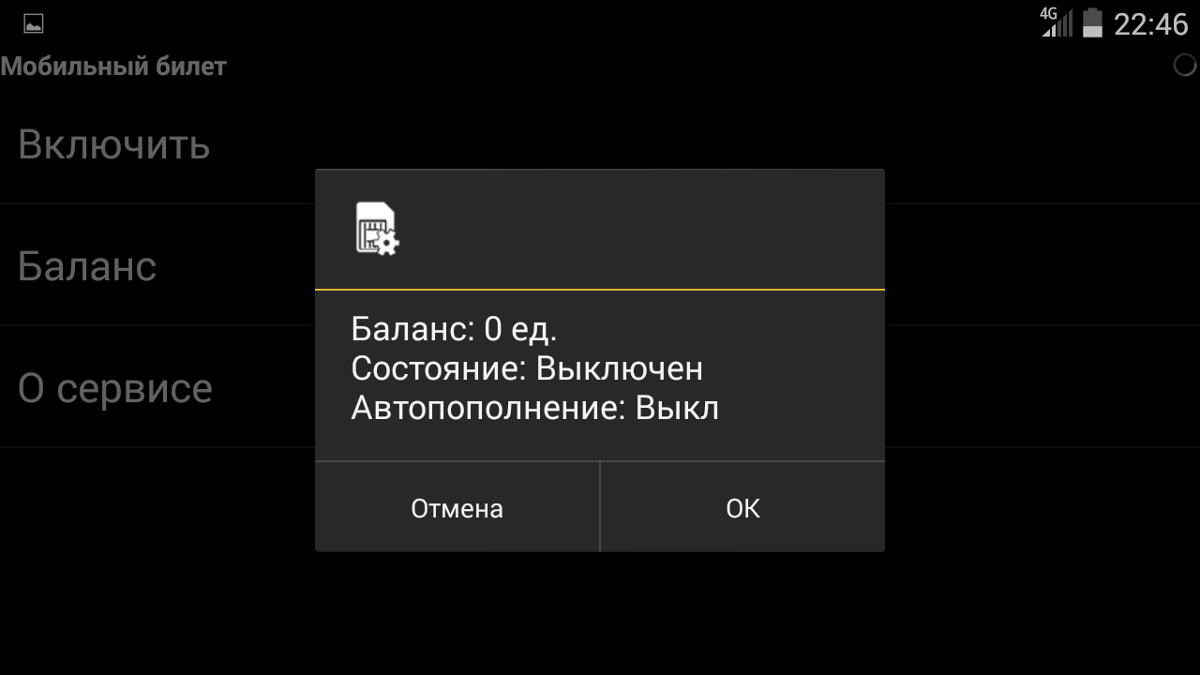Tap Отмена to cancel the dialog
The image size is (1200, 675).
pyautogui.click(x=457, y=508)
